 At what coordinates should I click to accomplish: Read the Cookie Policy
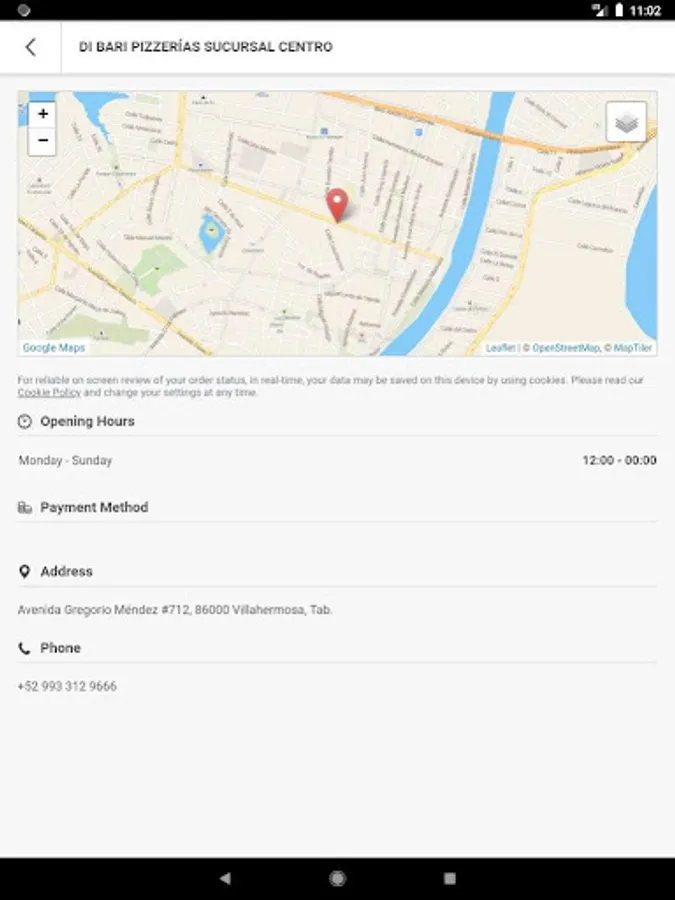[x=49, y=393]
